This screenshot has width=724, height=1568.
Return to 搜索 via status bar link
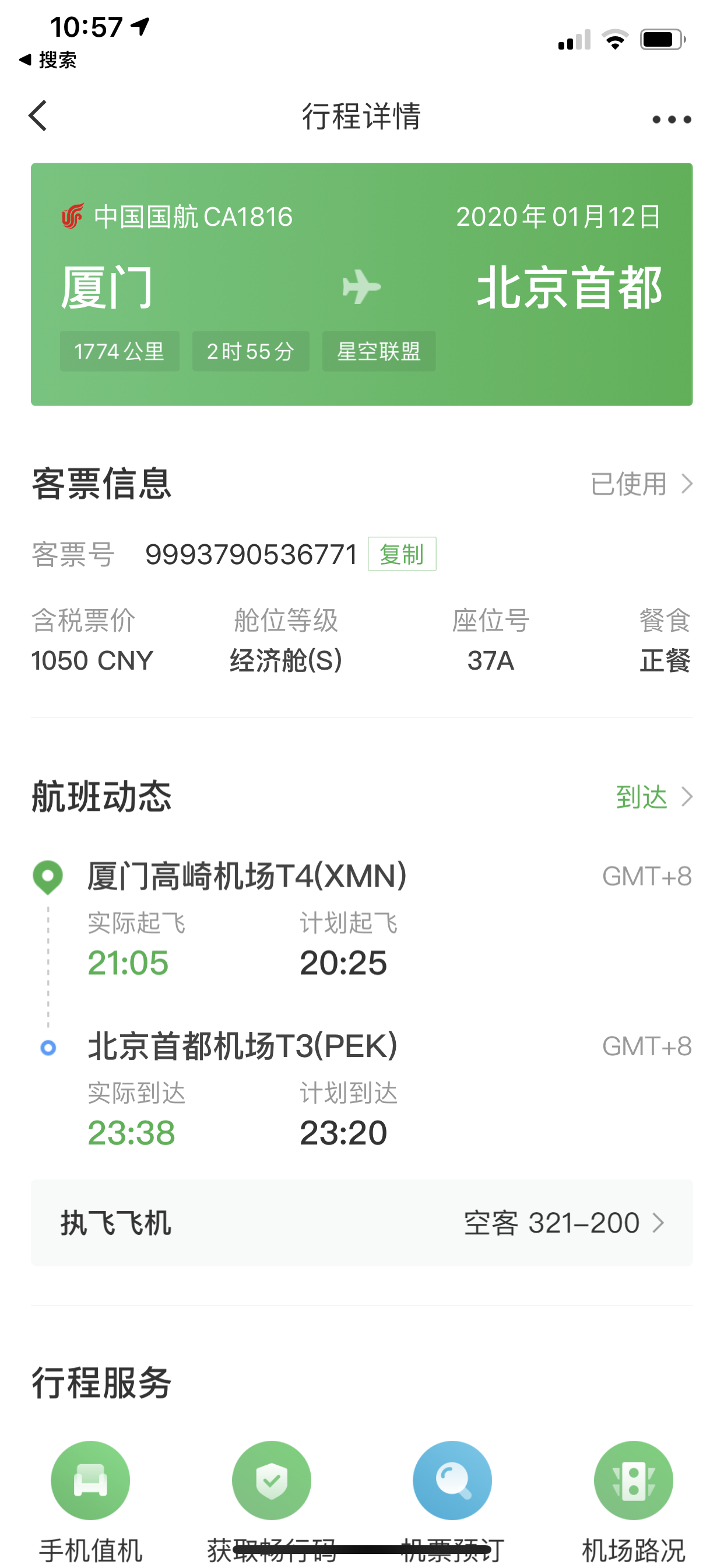coord(48,60)
